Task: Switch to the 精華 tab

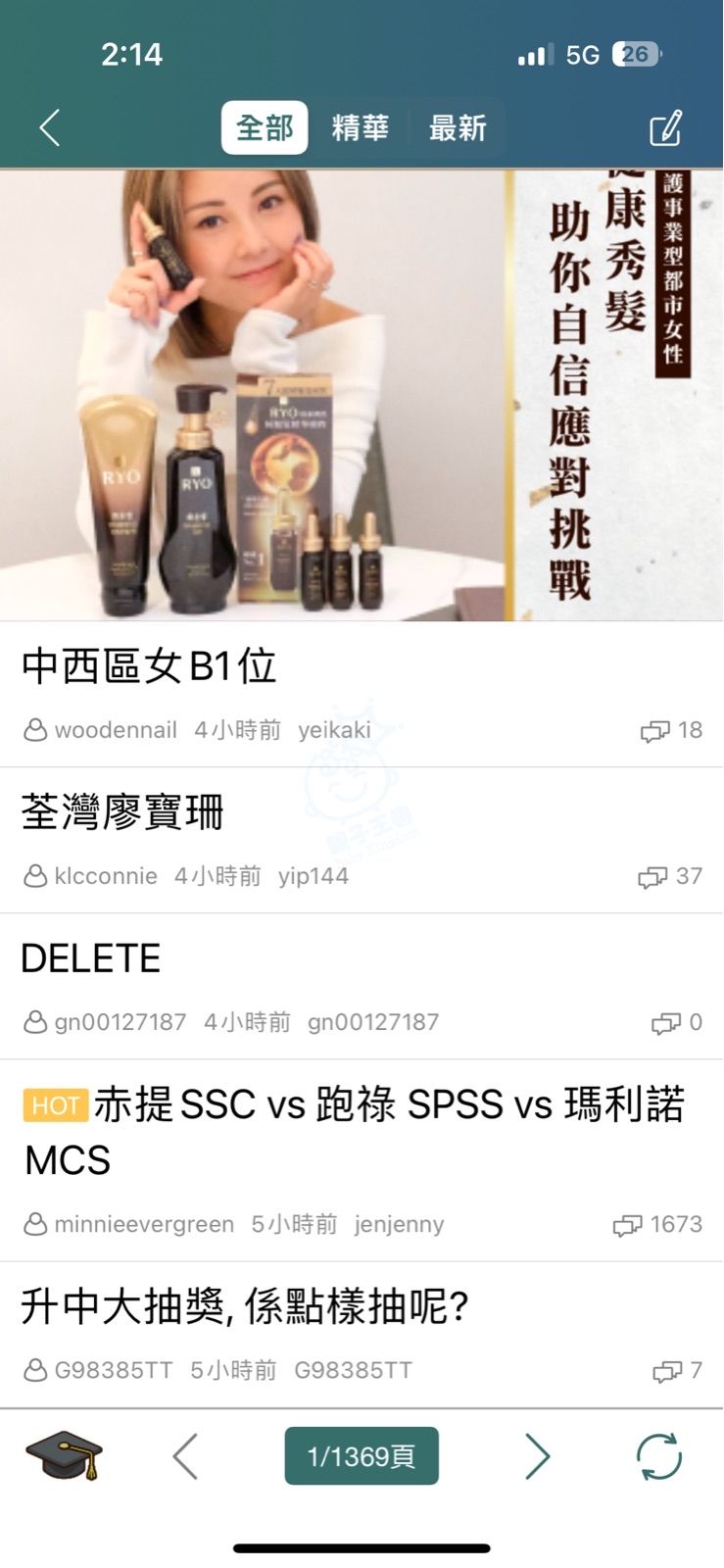Action: coord(360,127)
